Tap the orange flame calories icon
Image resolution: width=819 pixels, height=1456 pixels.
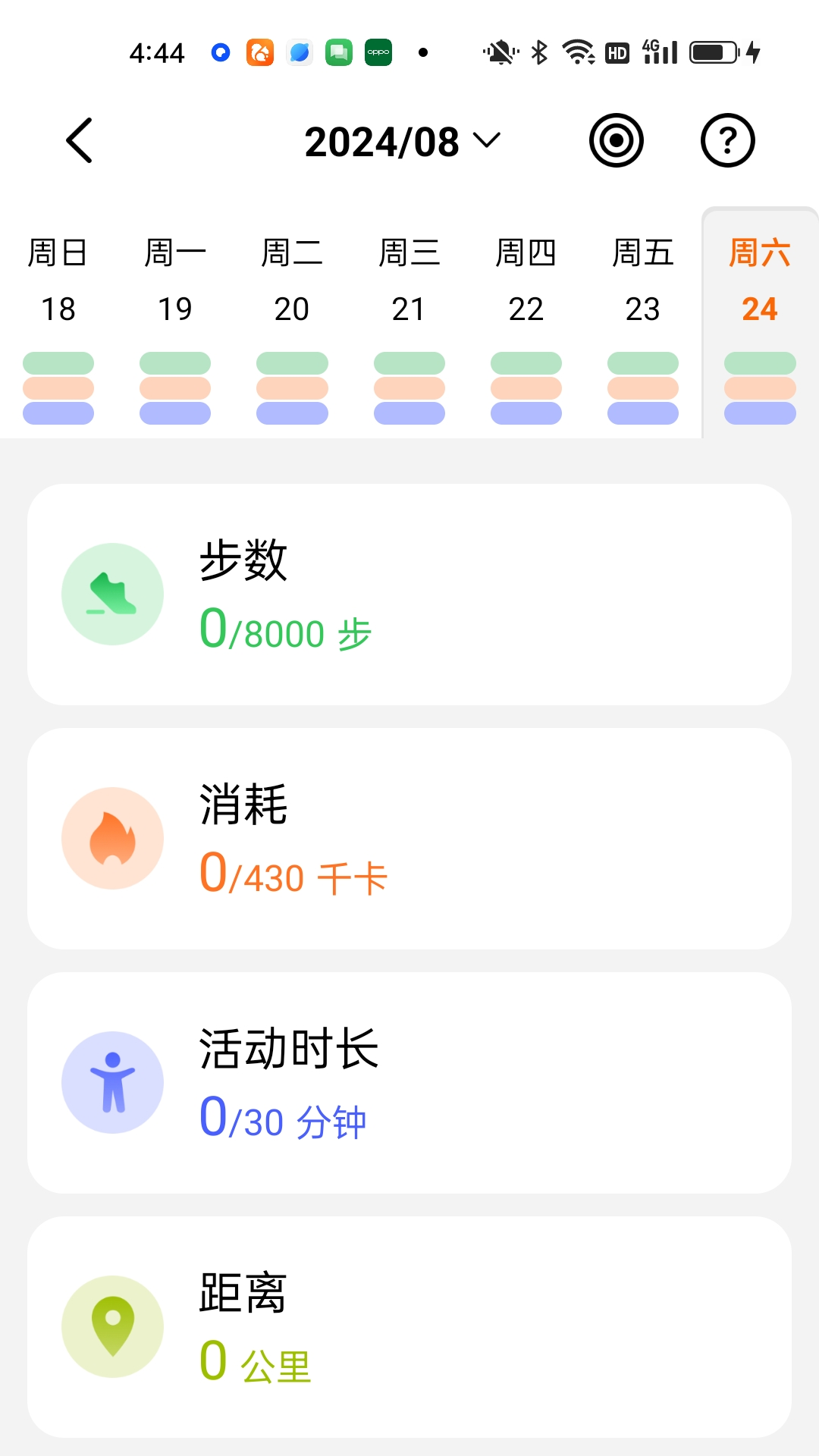(112, 837)
